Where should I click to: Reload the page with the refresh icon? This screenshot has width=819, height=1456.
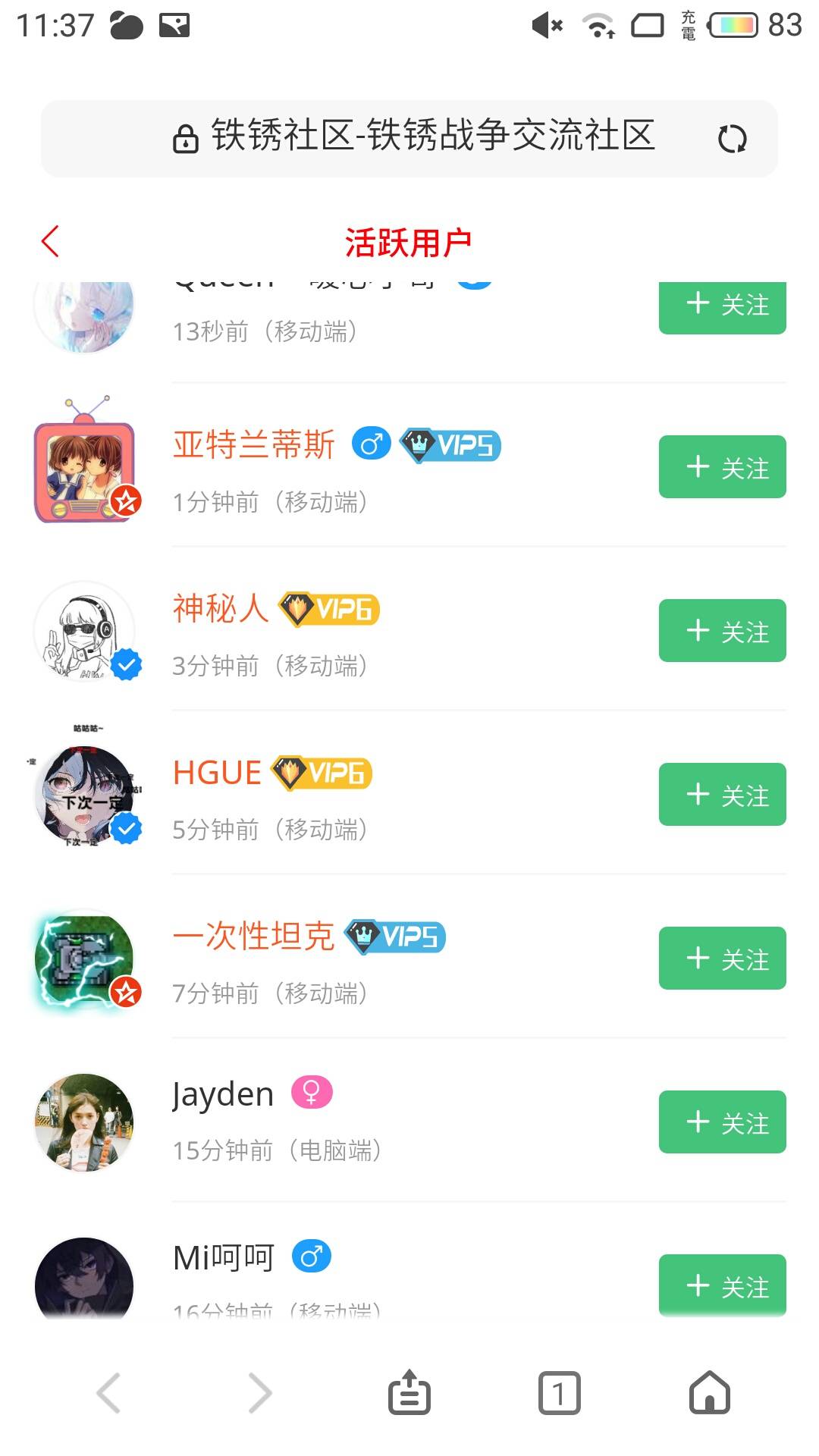coord(732,140)
